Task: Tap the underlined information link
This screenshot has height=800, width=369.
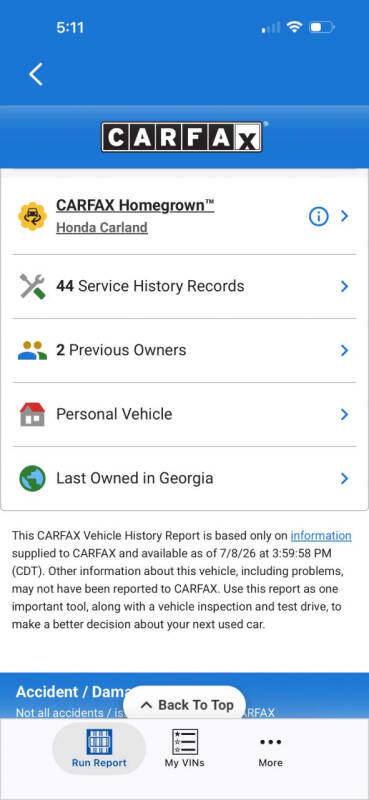Action: click(x=321, y=536)
